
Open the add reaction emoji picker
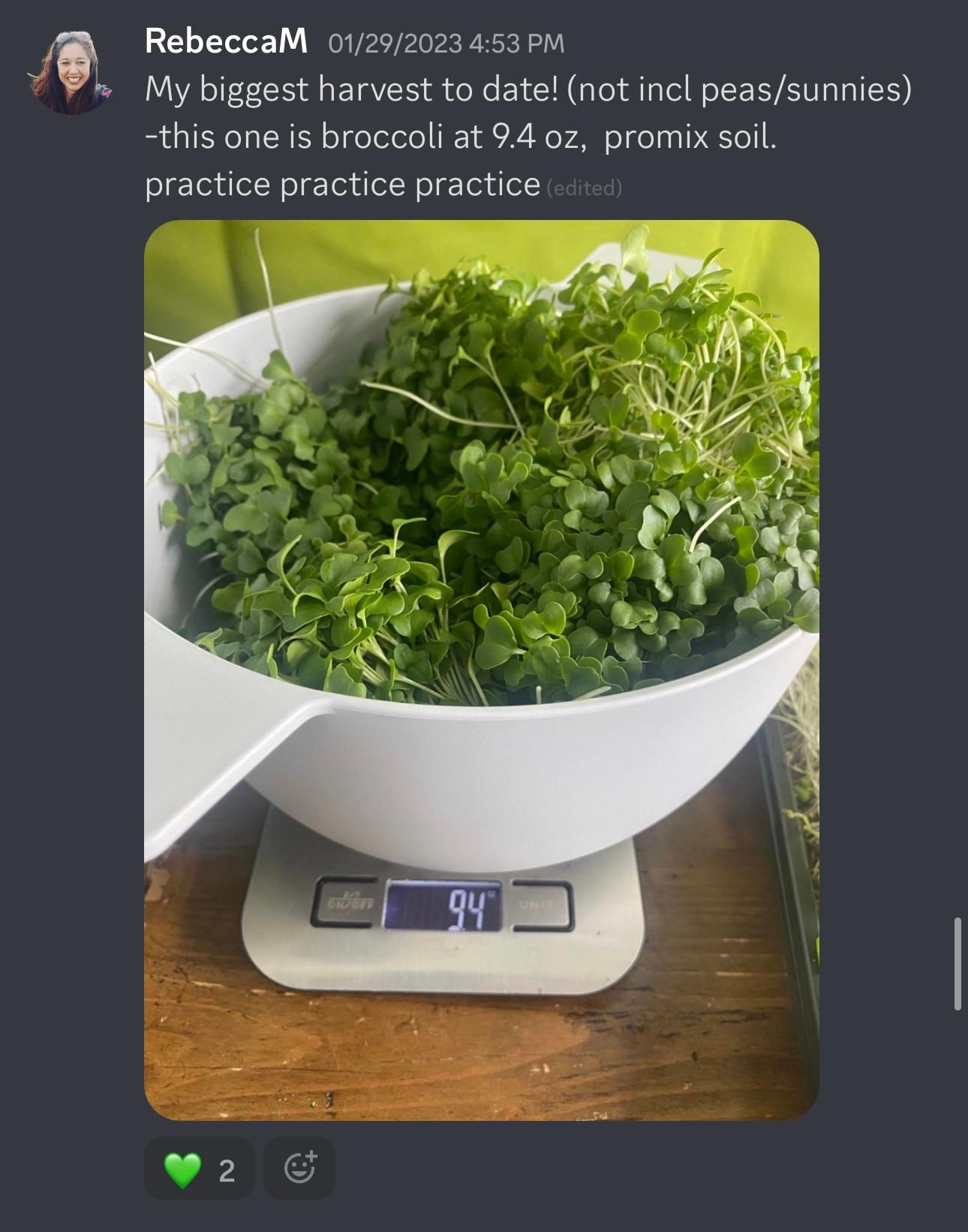tap(299, 1168)
